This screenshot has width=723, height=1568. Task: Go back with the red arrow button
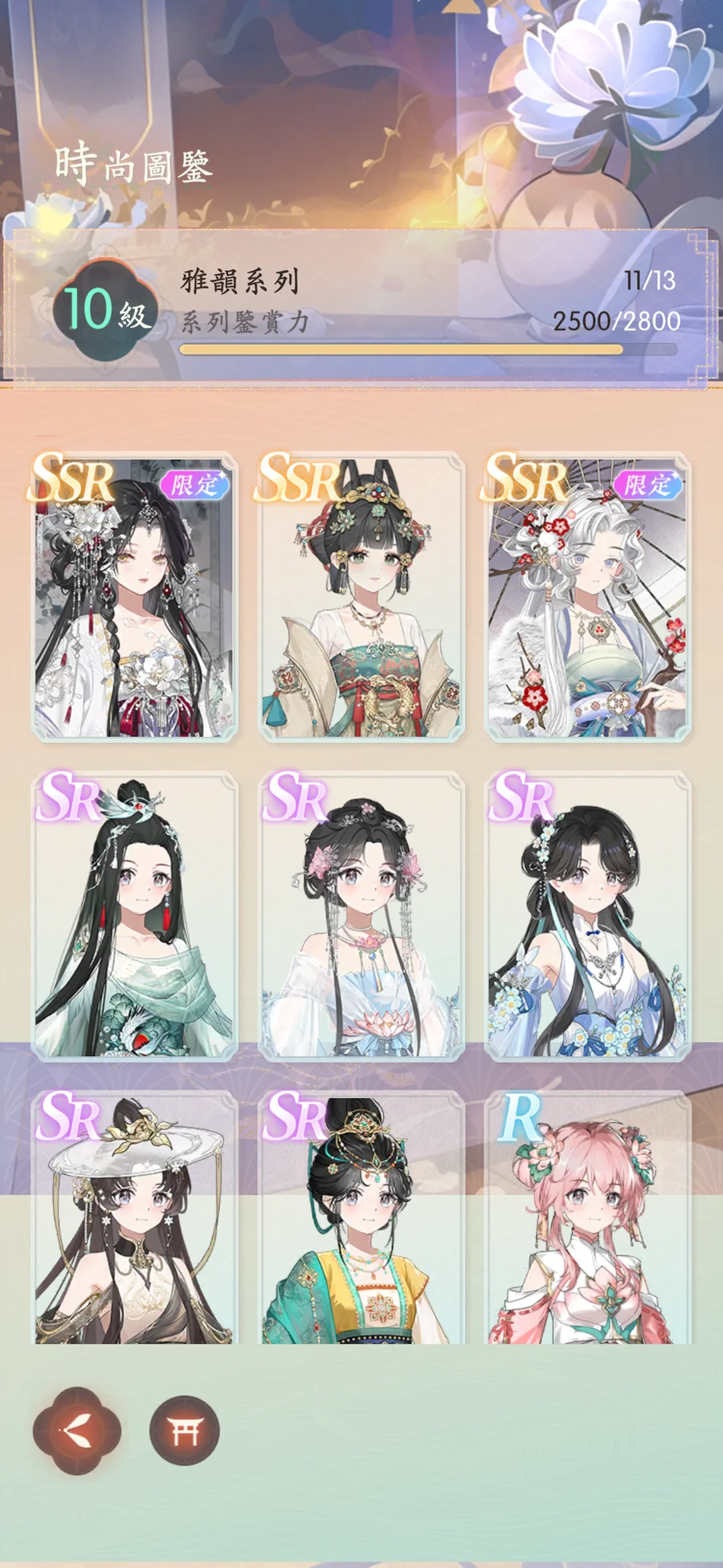pyautogui.click(x=76, y=1431)
